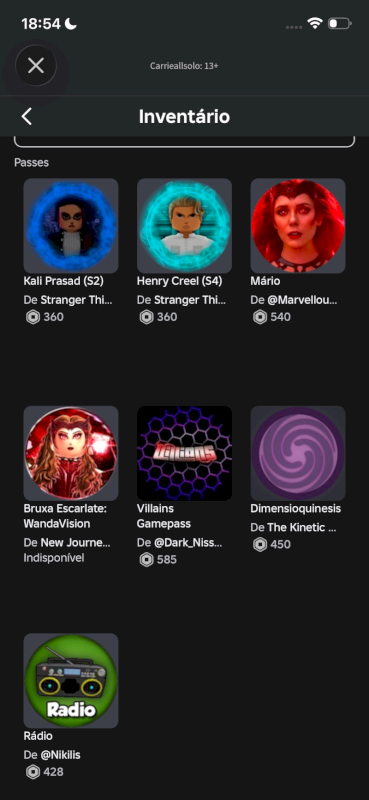Screen dimensions: 369x800
Task: Open the Villains Gamepass item
Action: point(184,453)
